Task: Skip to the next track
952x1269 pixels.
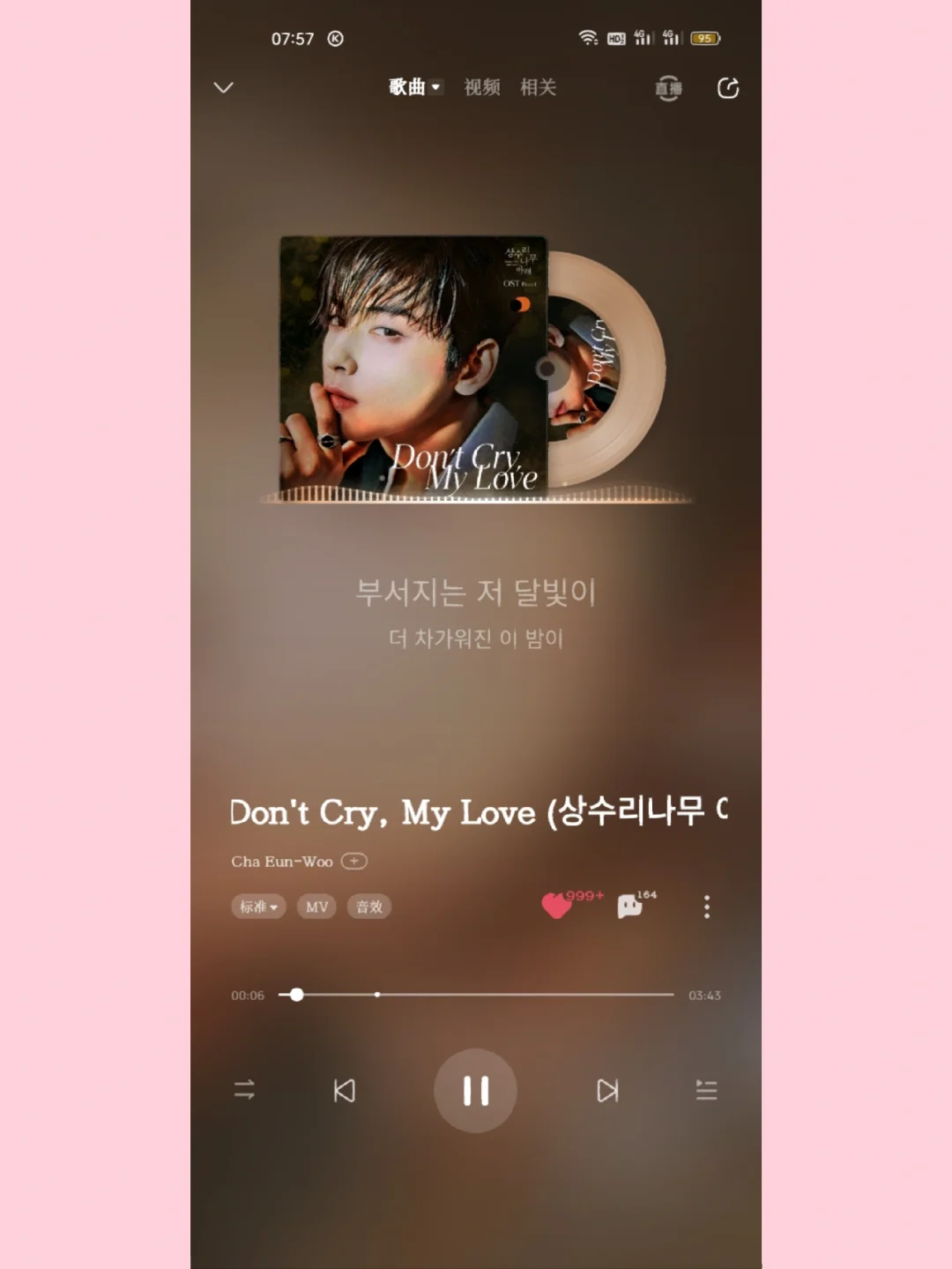Action: [607, 1091]
